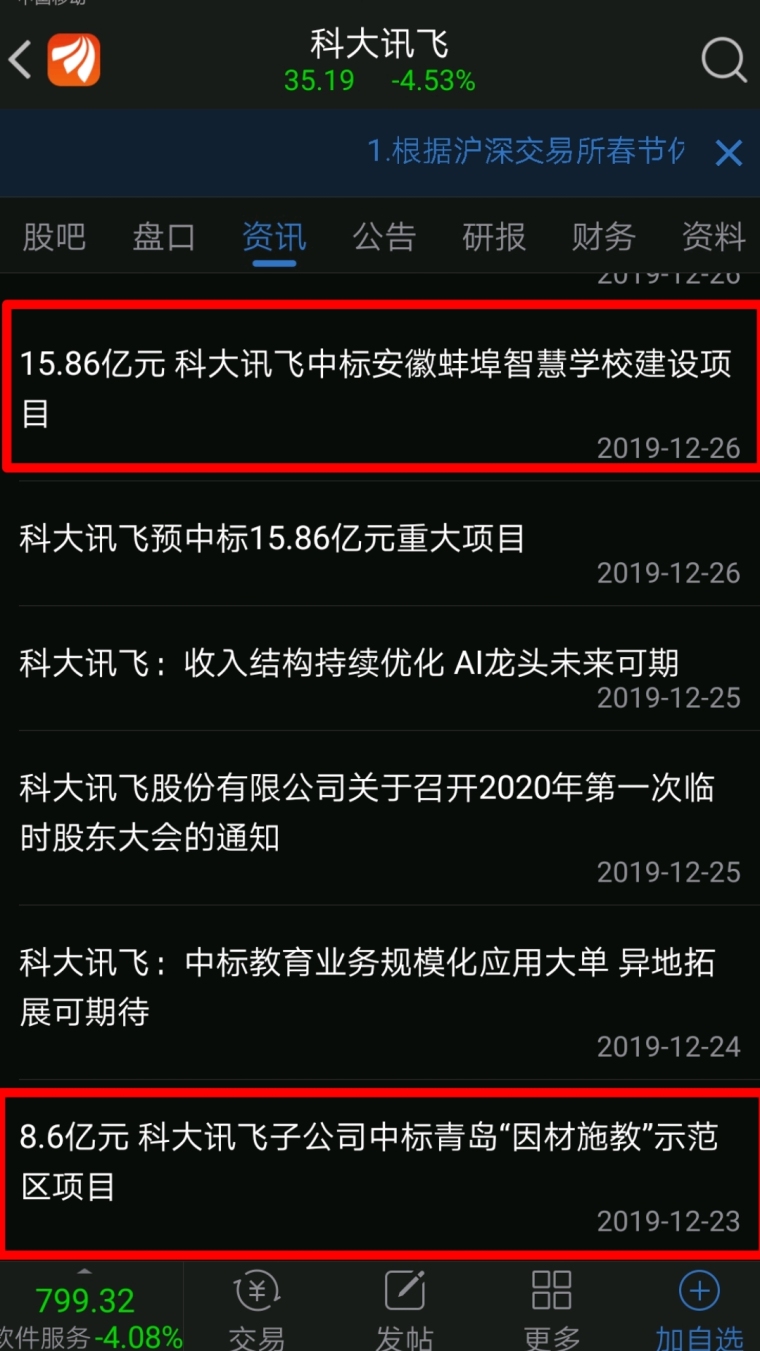Switch to the 财务 tab
This screenshot has height=1351, width=760.
click(603, 238)
